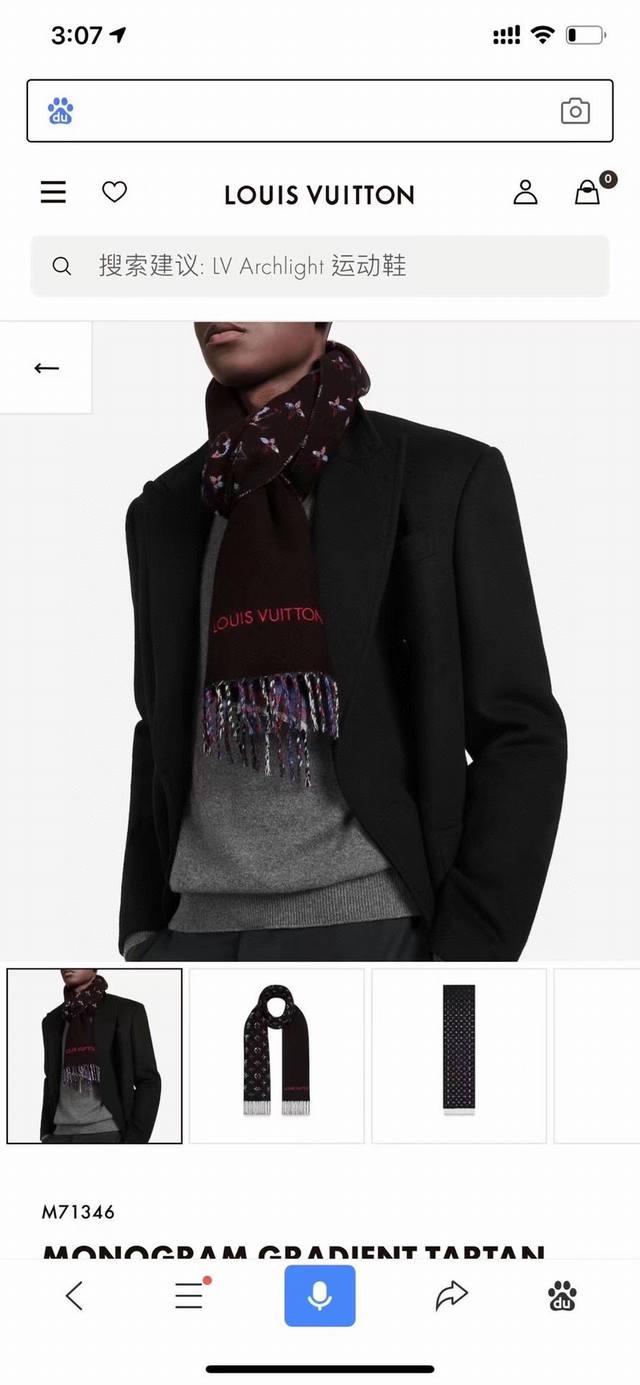Go back using the arrow over the photo
This screenshot has height=1385, width=640.
pyautogui.click(x=46, y=368)
